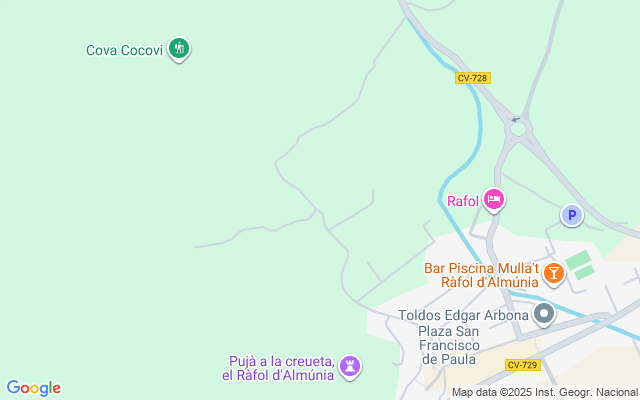Open the Google logo link

[x=33, y=388]
